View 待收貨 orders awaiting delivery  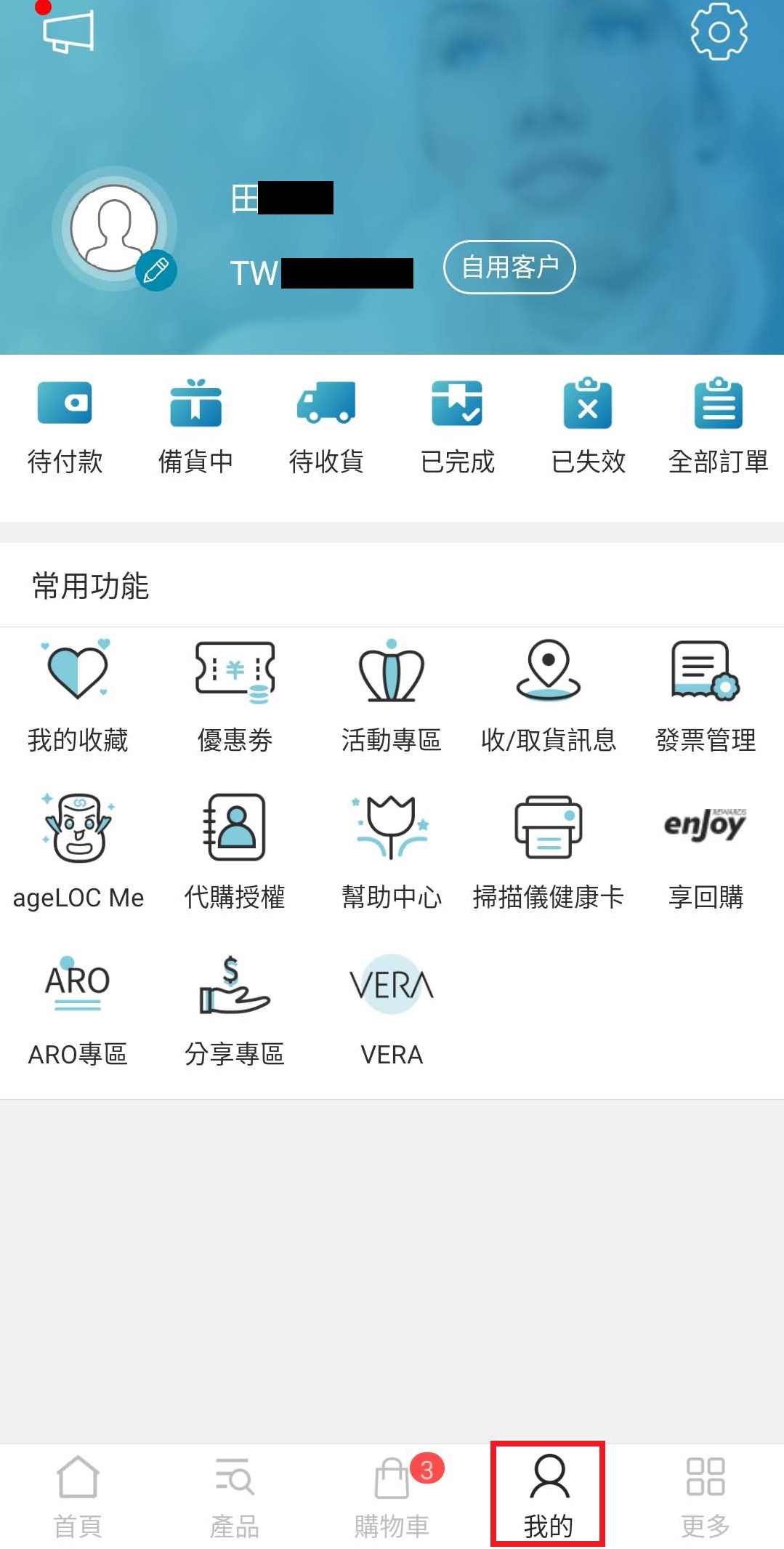pyautogui.click(x=326, y=427)
